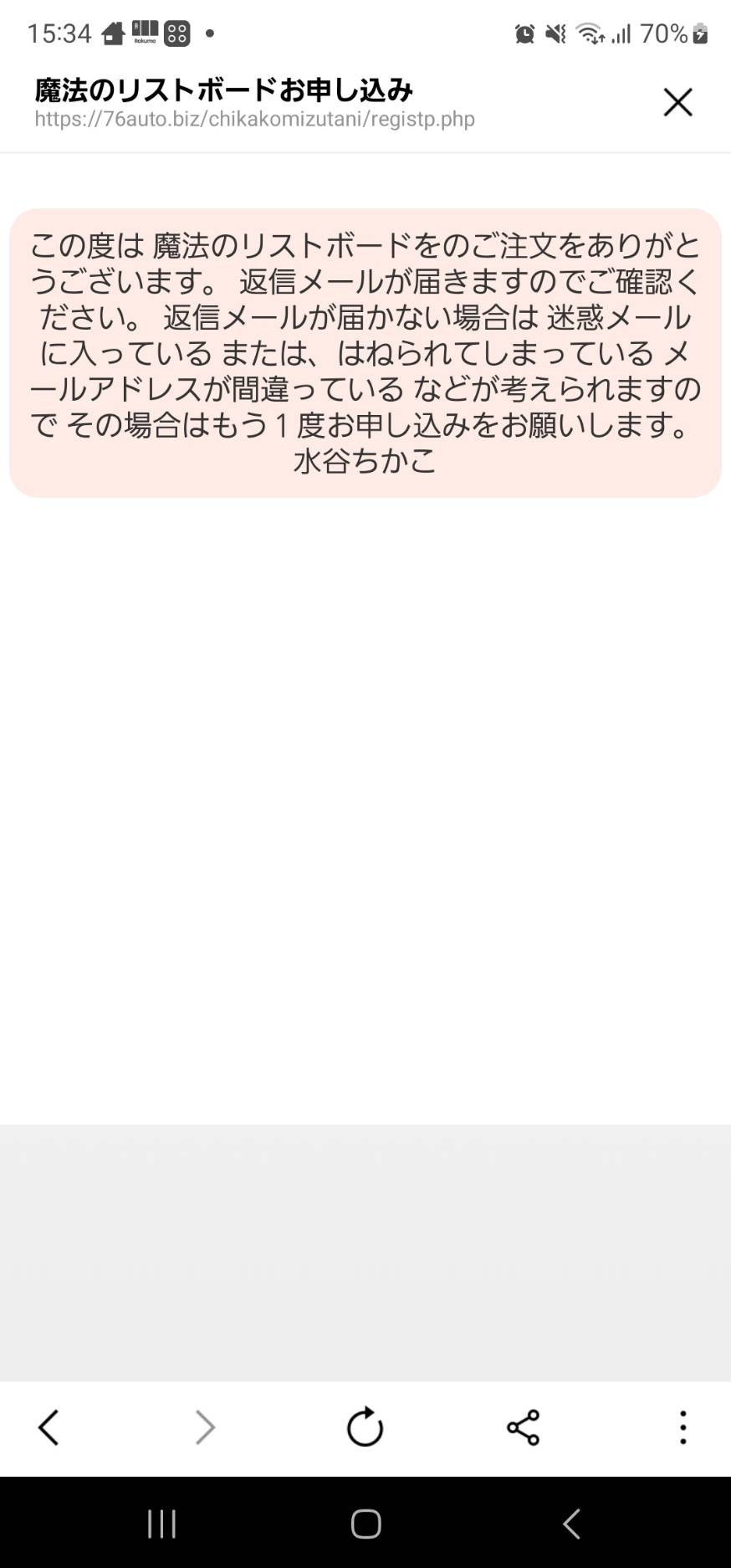Reload the current page
Viewport: 731px width, 1568px height.
coord(365,1427)
